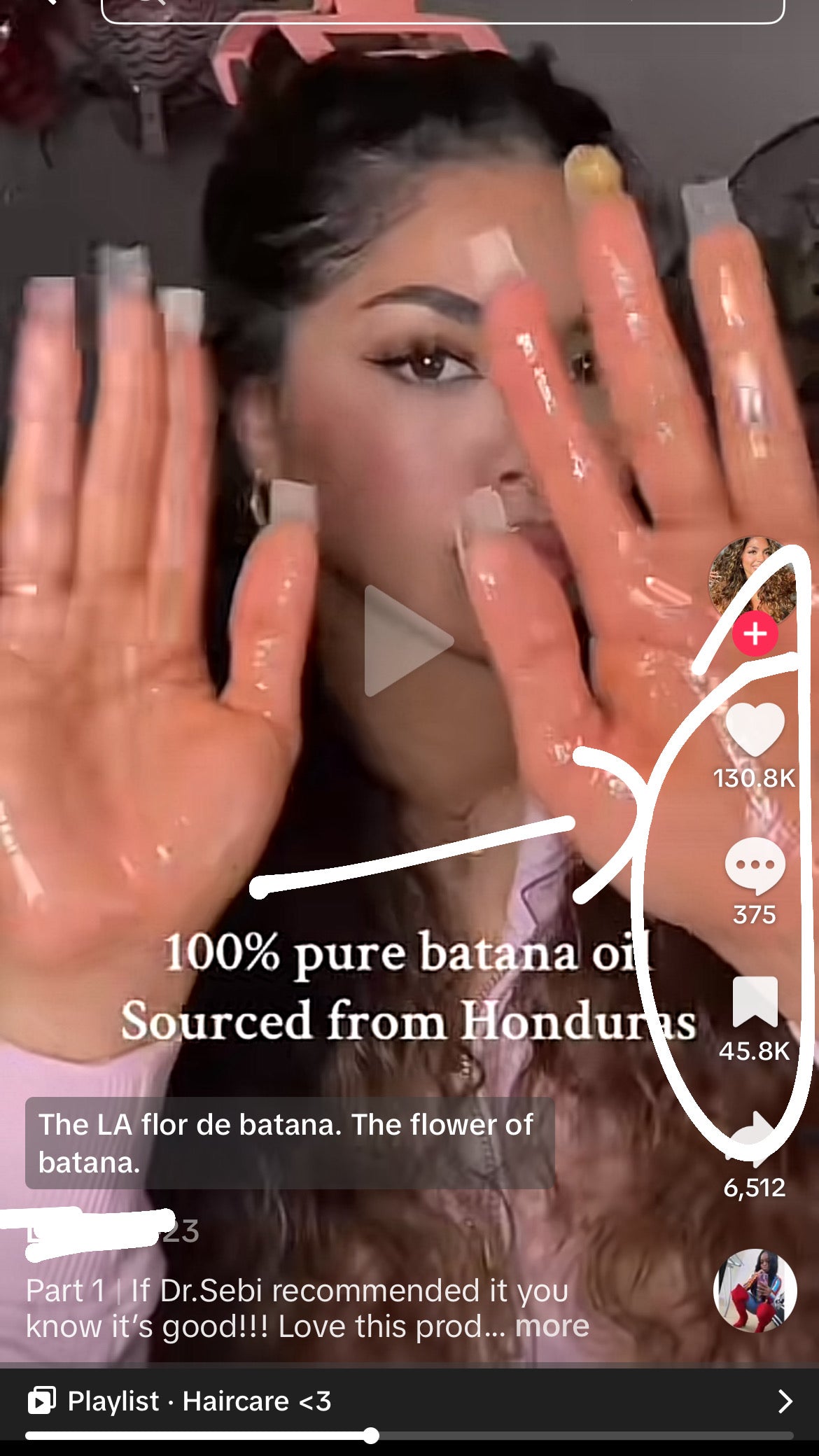Image resolution: width=819 pixels, height=1456 pixels.
Task: Open the 375 comments
Action: pos(755,866)
